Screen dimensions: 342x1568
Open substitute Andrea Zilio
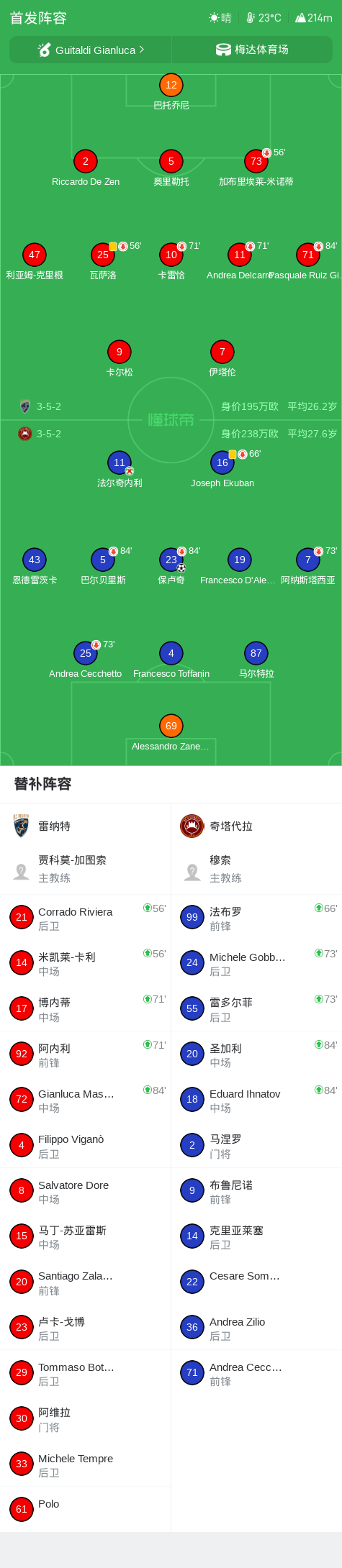click(256, 1327)
